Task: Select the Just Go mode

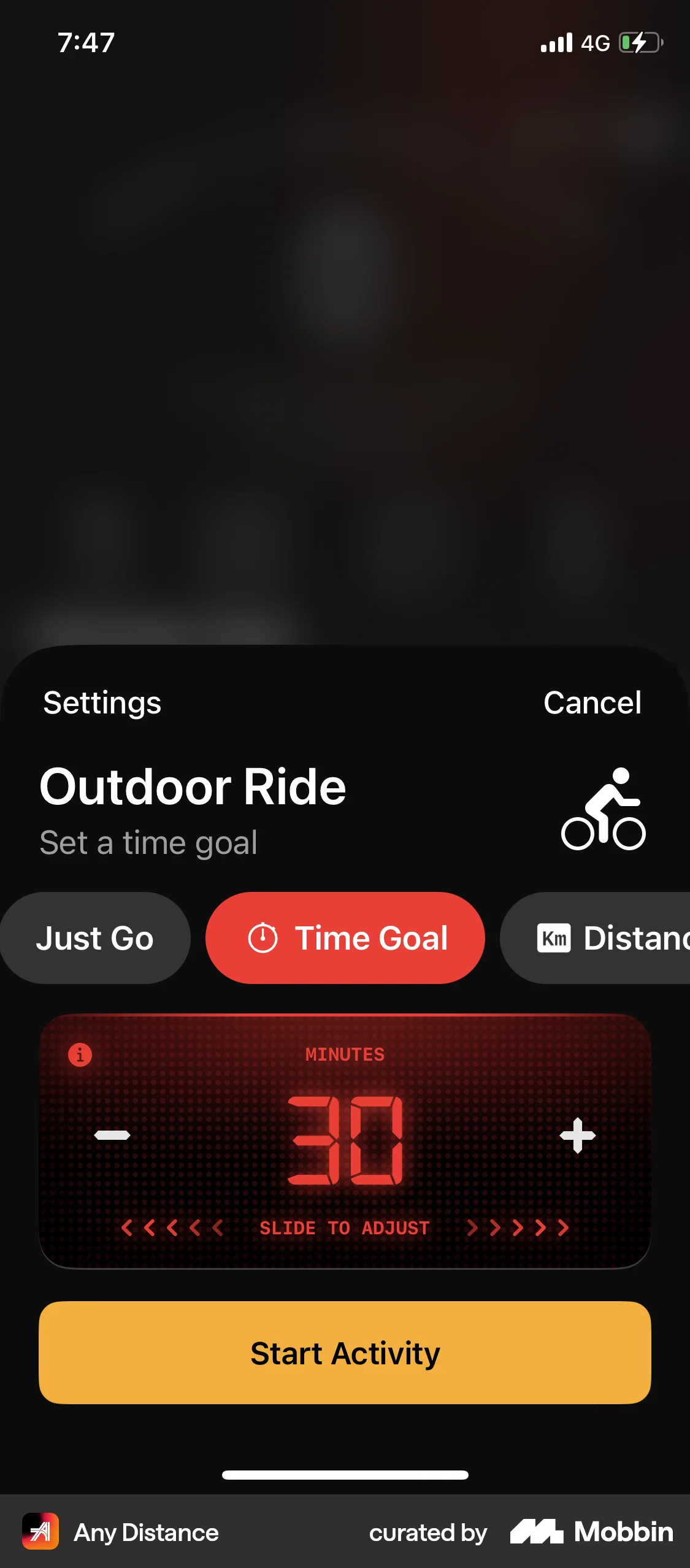Action: (94, 937)
